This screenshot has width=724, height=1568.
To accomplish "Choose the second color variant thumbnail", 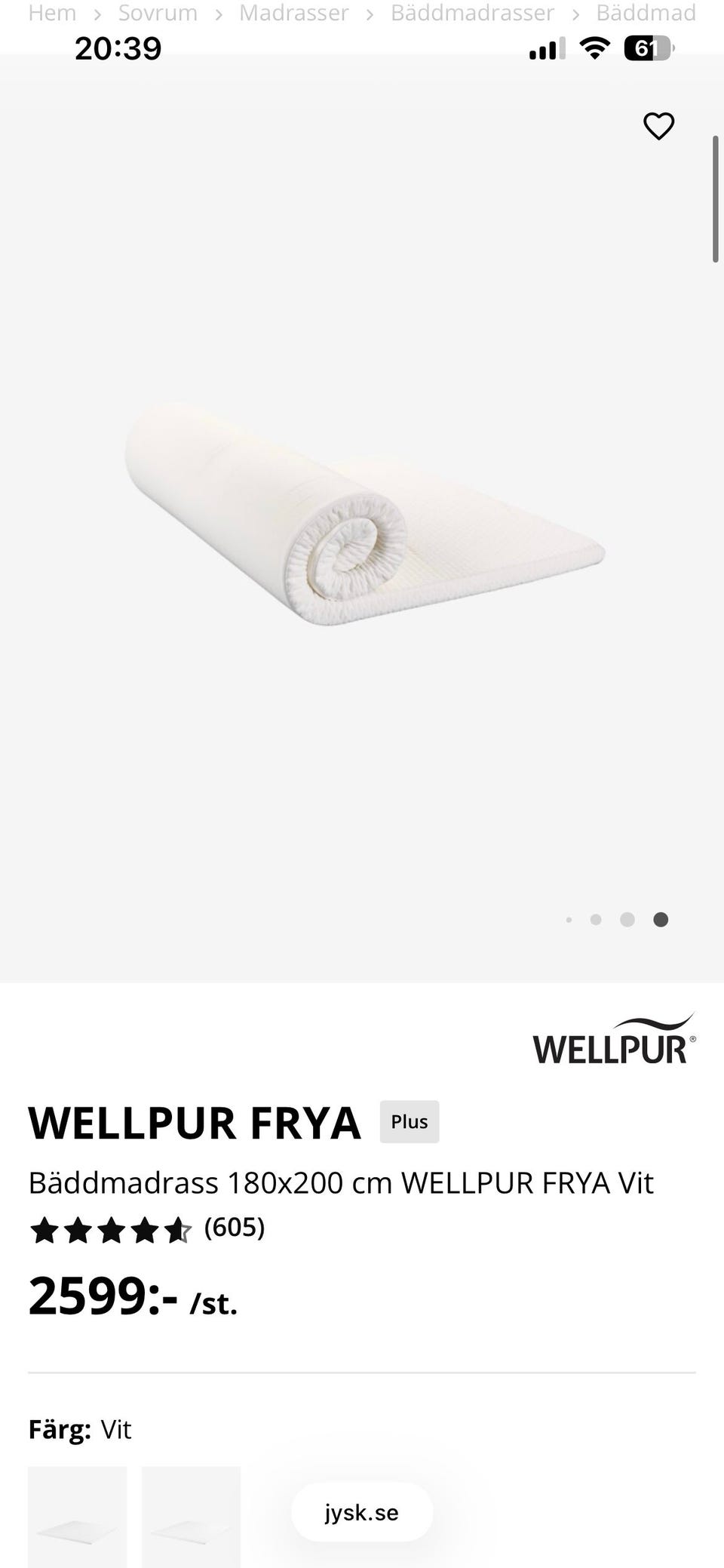I will point(191,1517).
